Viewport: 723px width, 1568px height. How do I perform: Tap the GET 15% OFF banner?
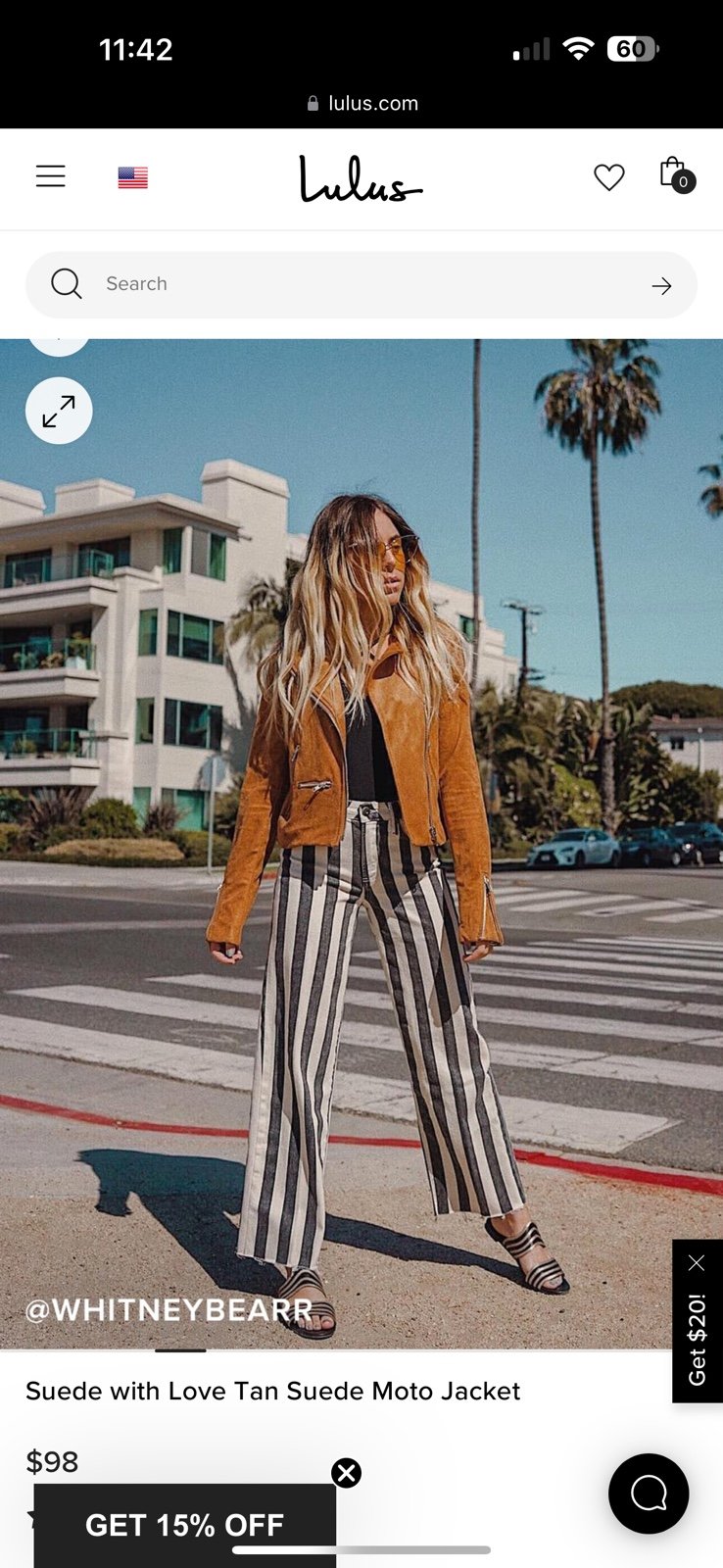tap(185, 1525)
